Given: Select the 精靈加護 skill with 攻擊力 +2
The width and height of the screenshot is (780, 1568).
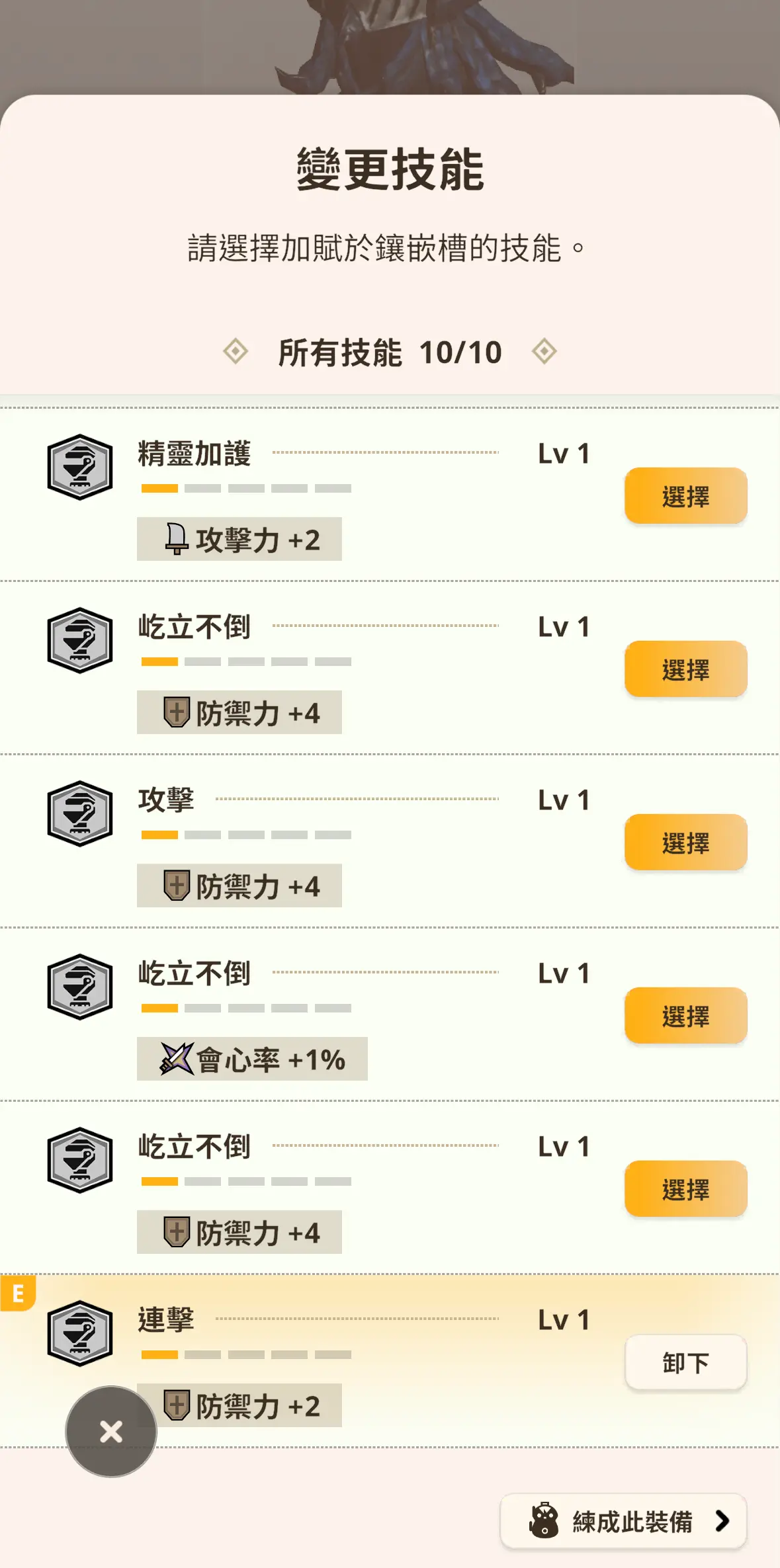Looking at the screenshot, I should click(685, 496).
